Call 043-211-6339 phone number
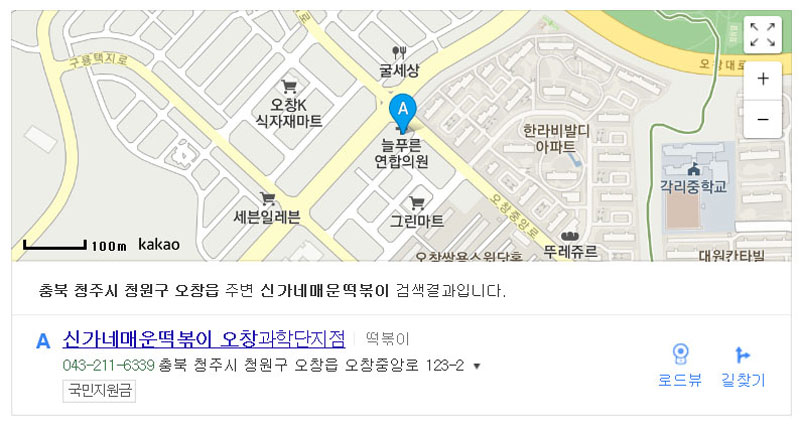This screenshot has width=800, height=428. (108, 365)
